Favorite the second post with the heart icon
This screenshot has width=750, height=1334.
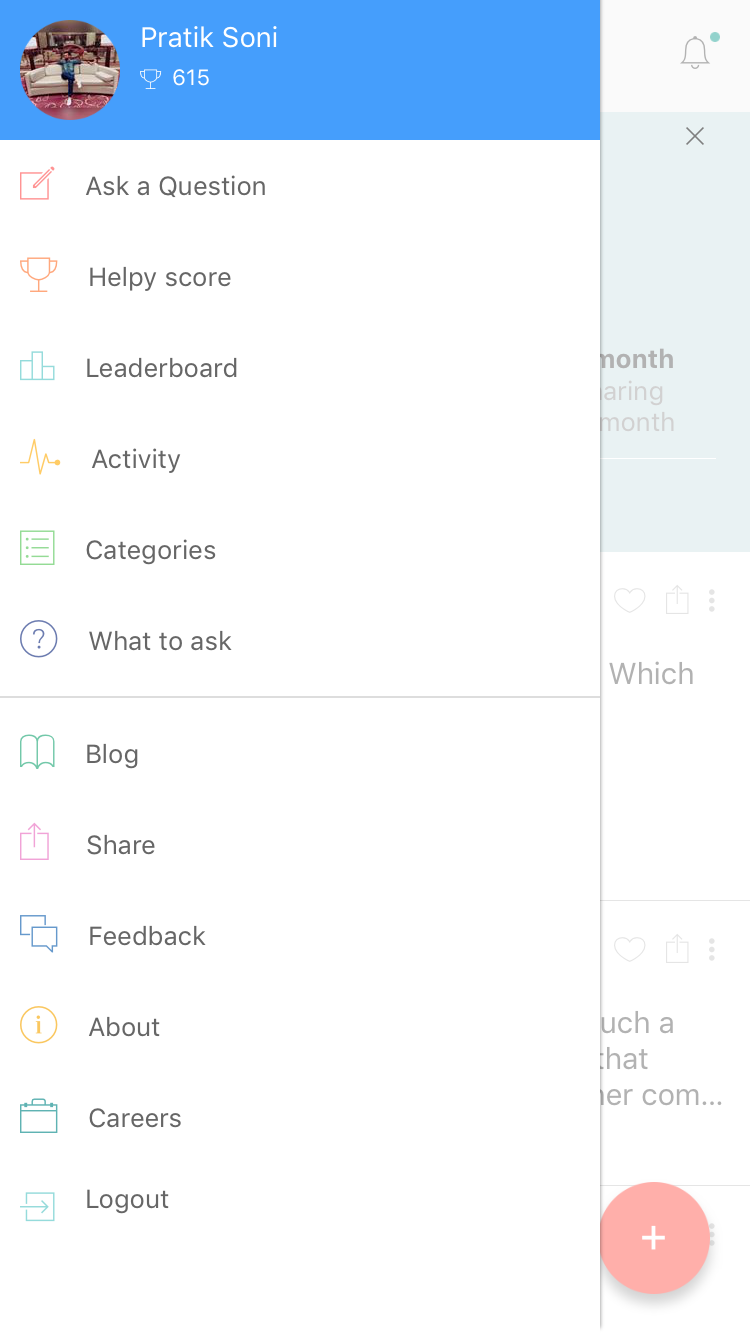pos(629,949)
